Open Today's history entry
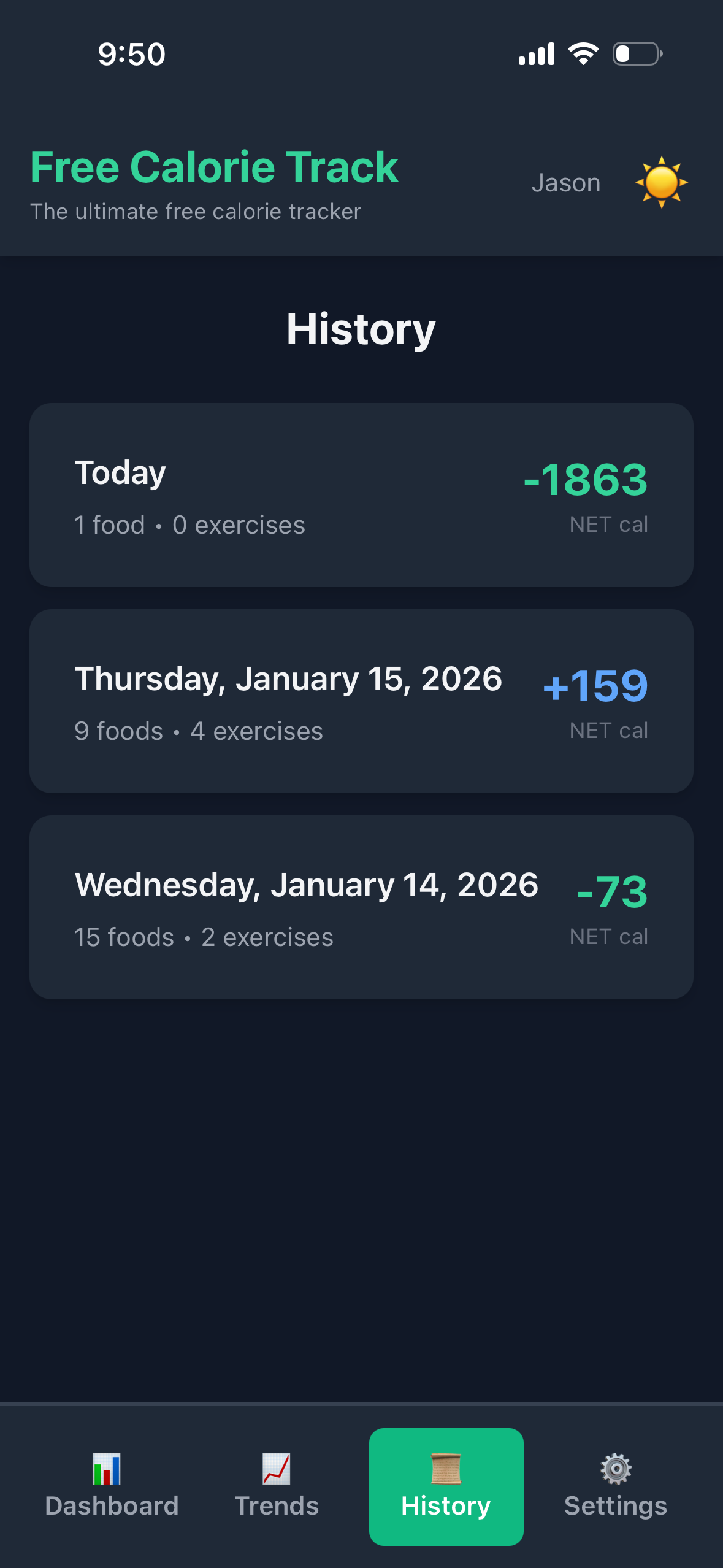The width and height of the screenshot is (723, 1568). pos(361,494)
